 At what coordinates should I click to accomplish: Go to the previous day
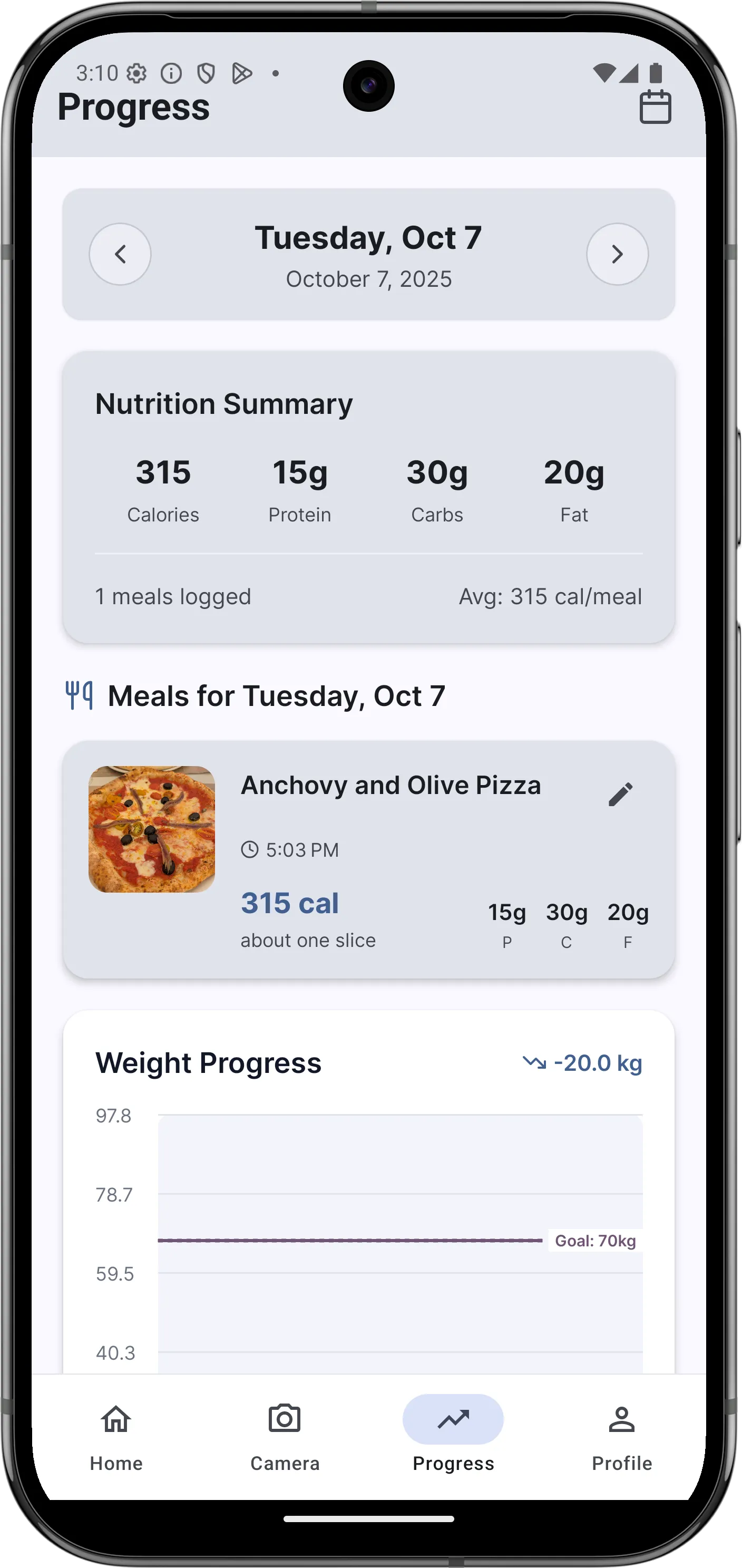121,254
